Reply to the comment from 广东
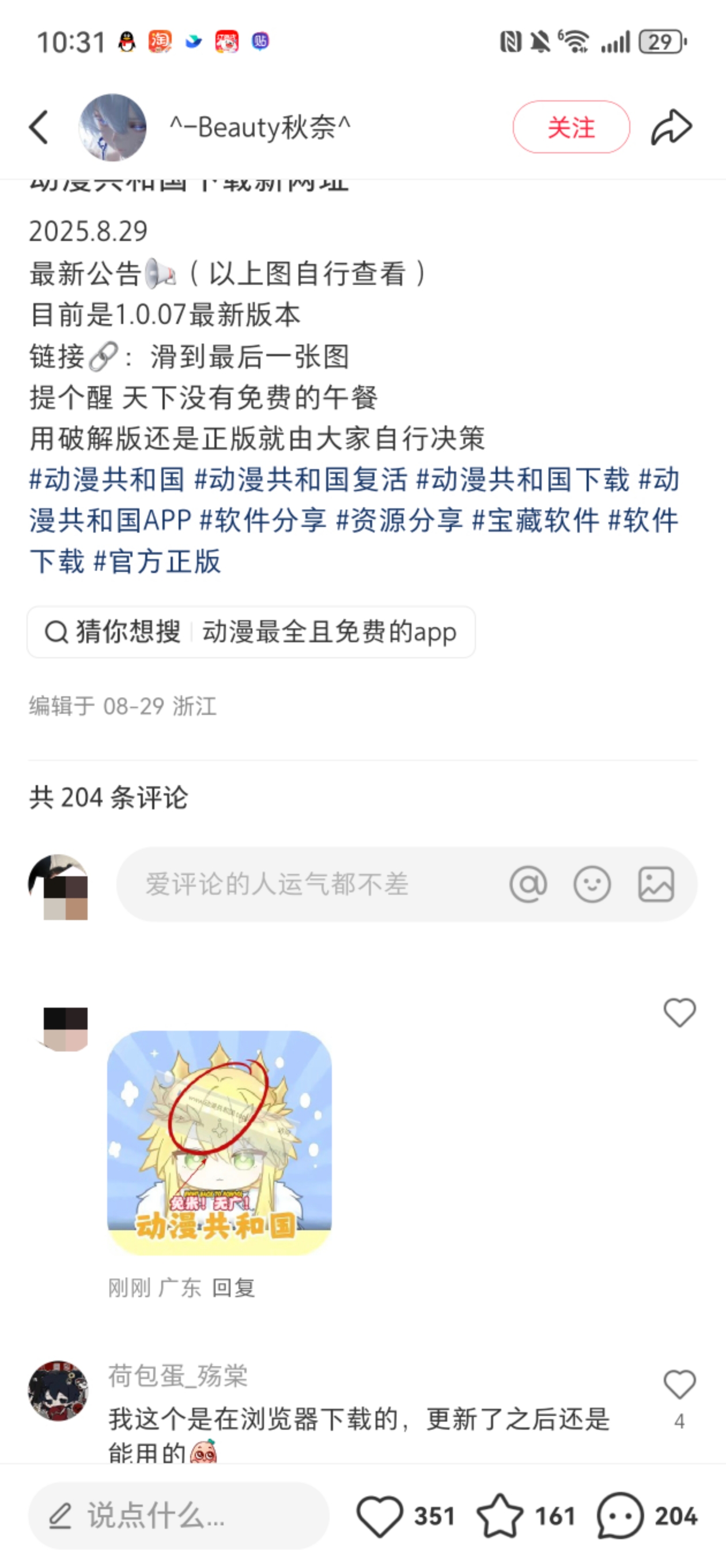 point(234,1288)
